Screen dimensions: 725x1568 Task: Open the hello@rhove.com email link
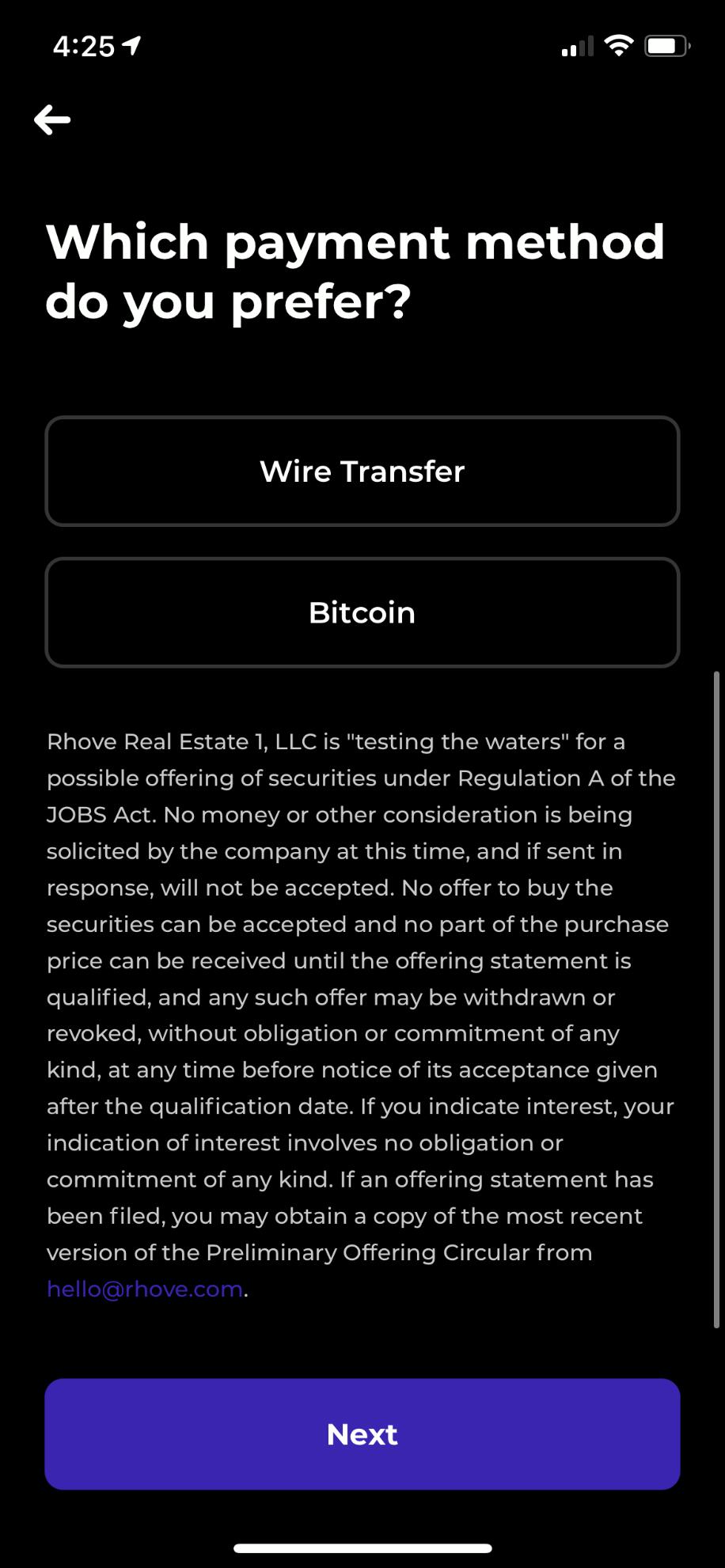click(145, 1289)
